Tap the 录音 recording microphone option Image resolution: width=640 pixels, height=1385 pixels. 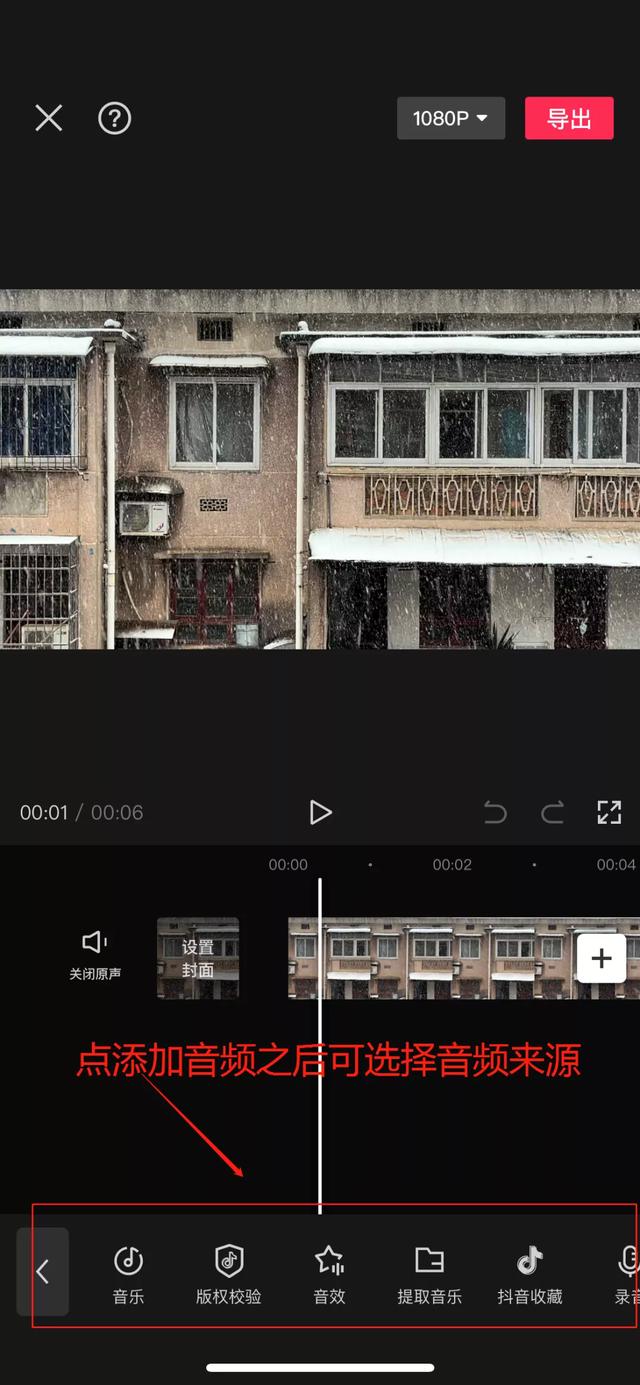(x=627, y=1275)
